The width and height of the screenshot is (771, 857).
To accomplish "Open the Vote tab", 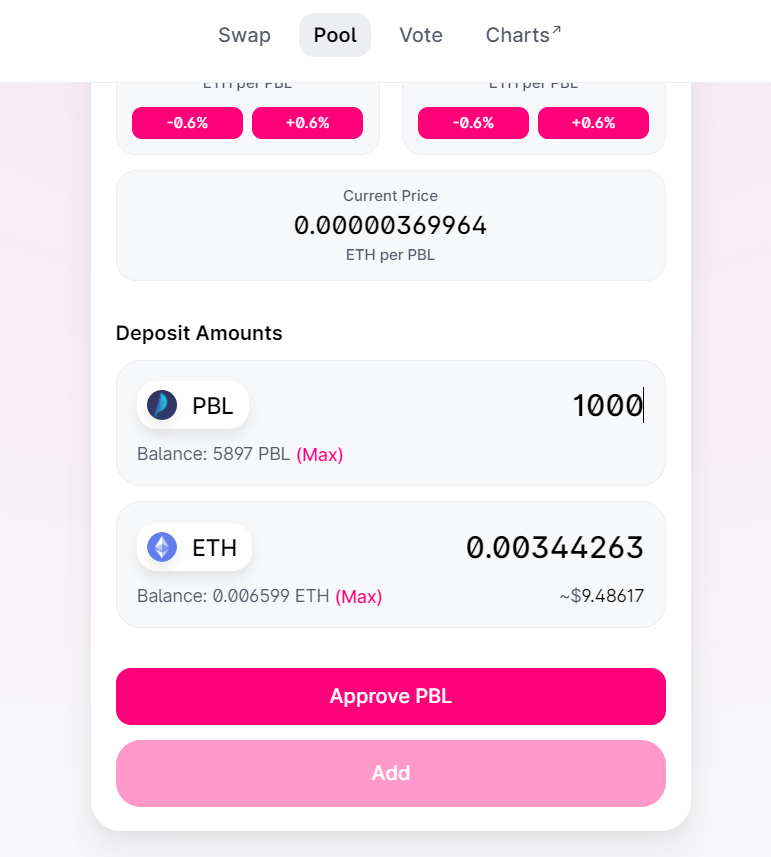I will (421, 35).
